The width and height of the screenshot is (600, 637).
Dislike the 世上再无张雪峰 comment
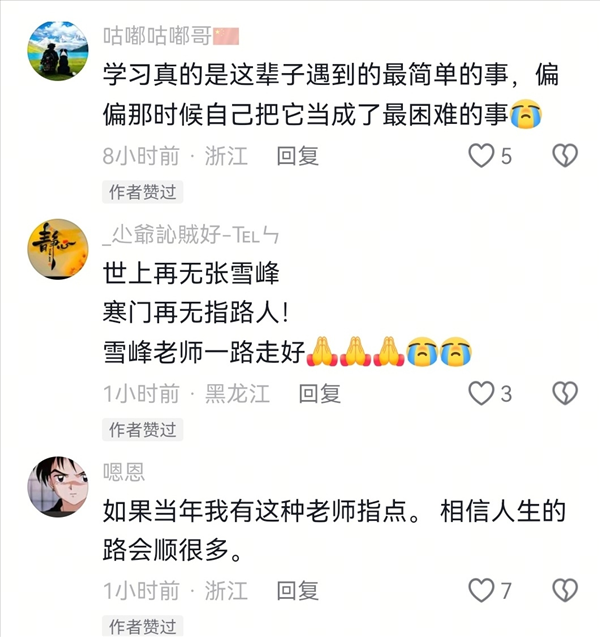click(x=566, y=393)
